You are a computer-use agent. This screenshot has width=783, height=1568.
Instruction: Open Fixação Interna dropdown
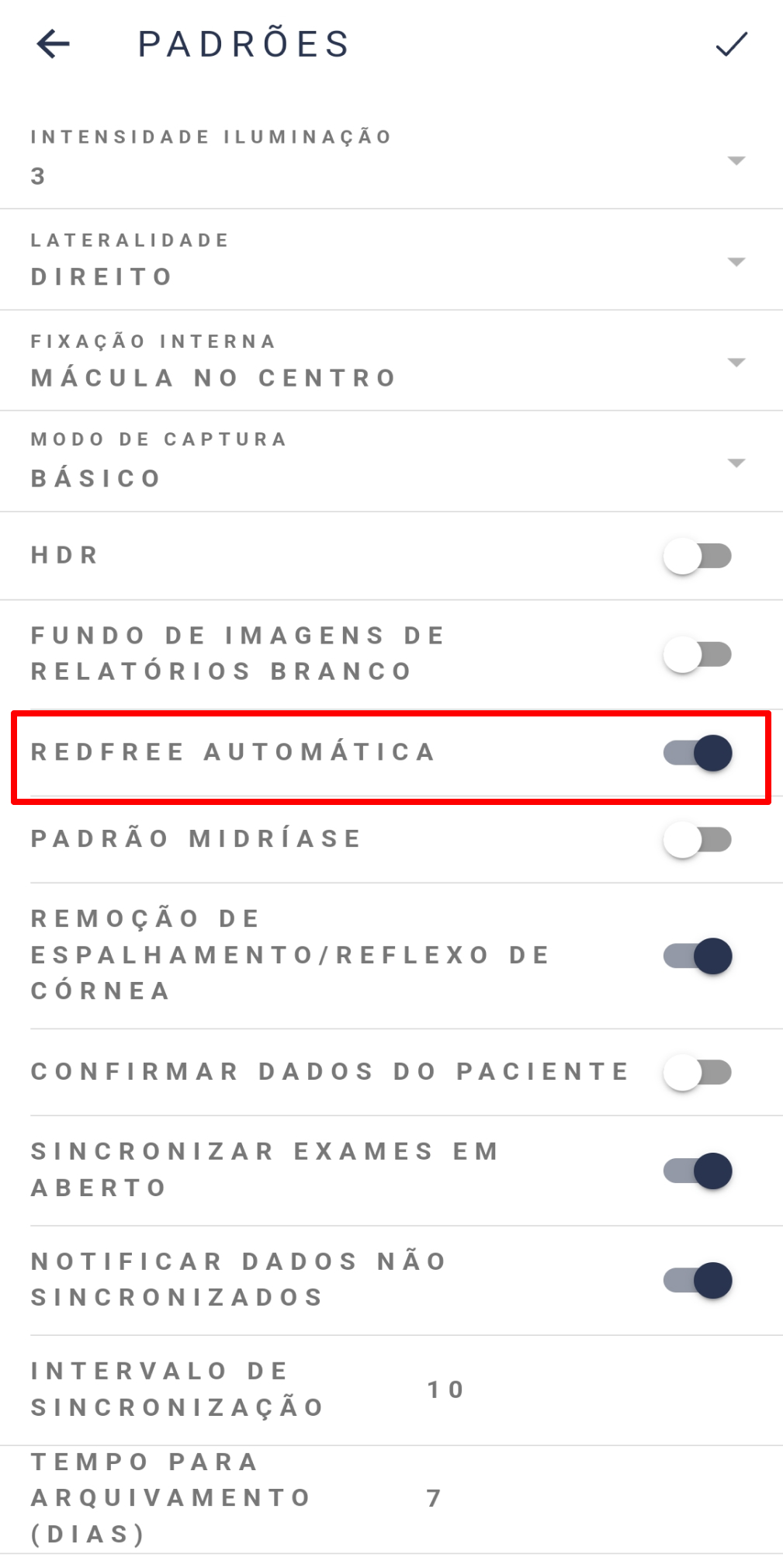pos(391,361)
